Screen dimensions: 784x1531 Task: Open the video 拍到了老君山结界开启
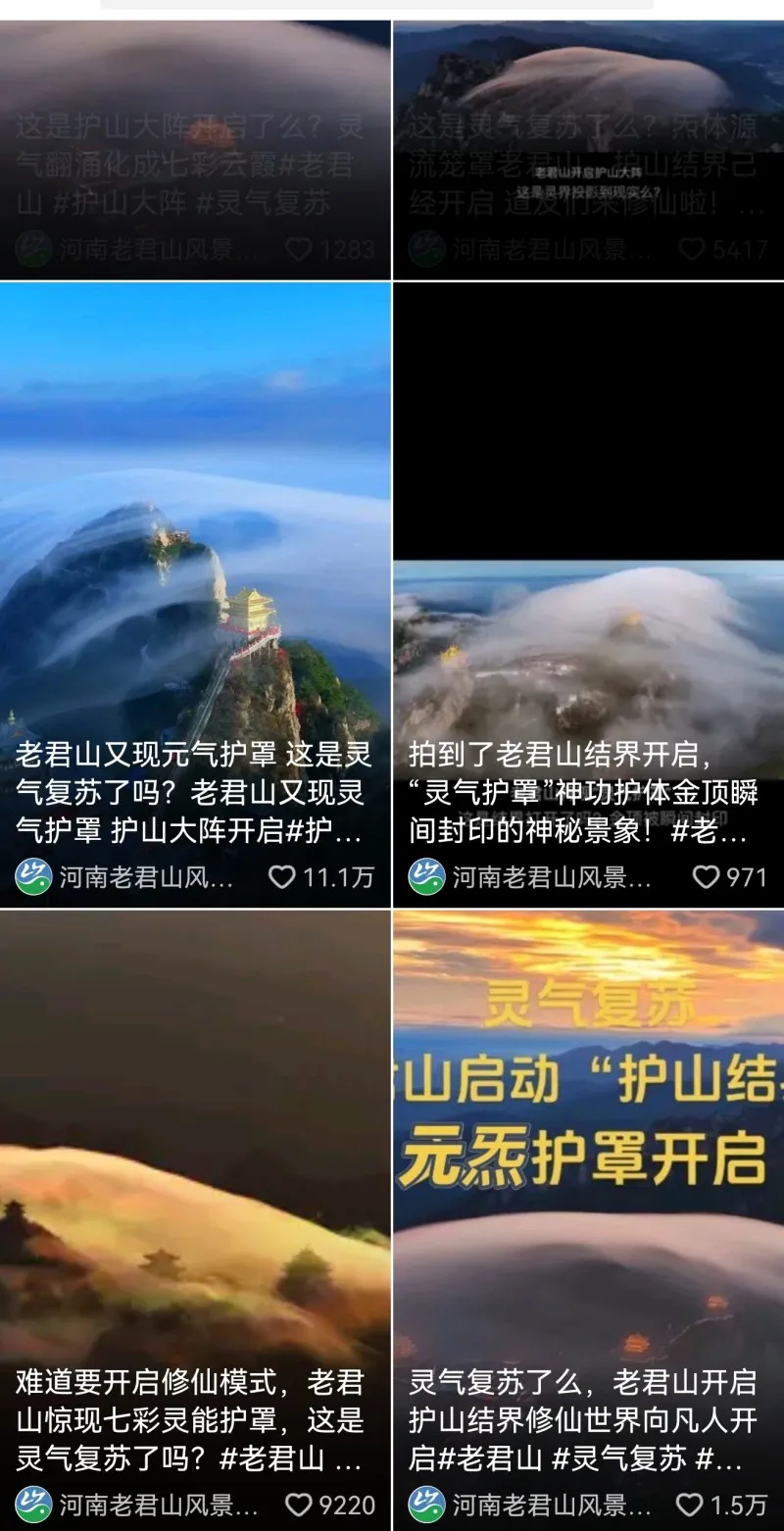pos(588,667)
